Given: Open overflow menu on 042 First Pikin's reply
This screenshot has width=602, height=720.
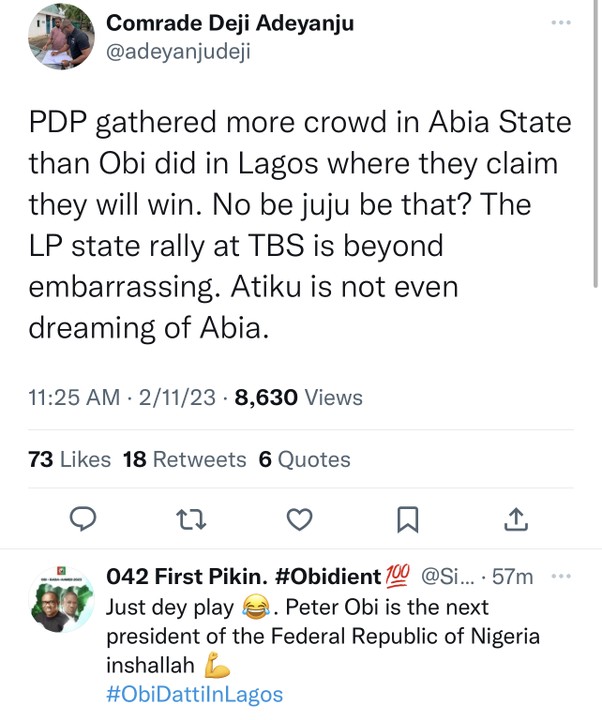Looking at the screenshot, I should [x=561, y=577].
